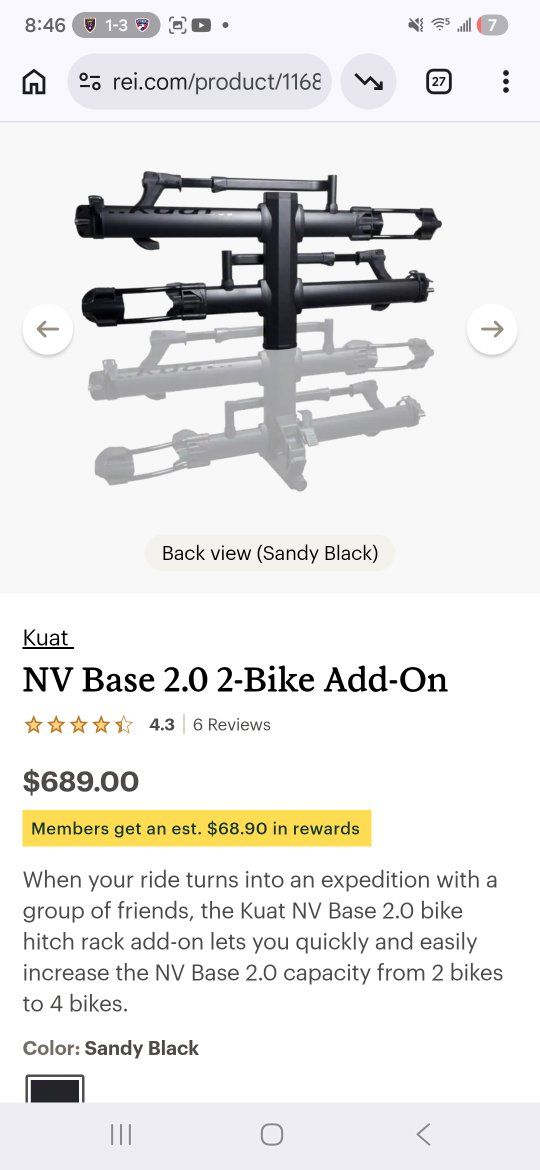Open the Kuat brand link

click(x=48, y=638)
